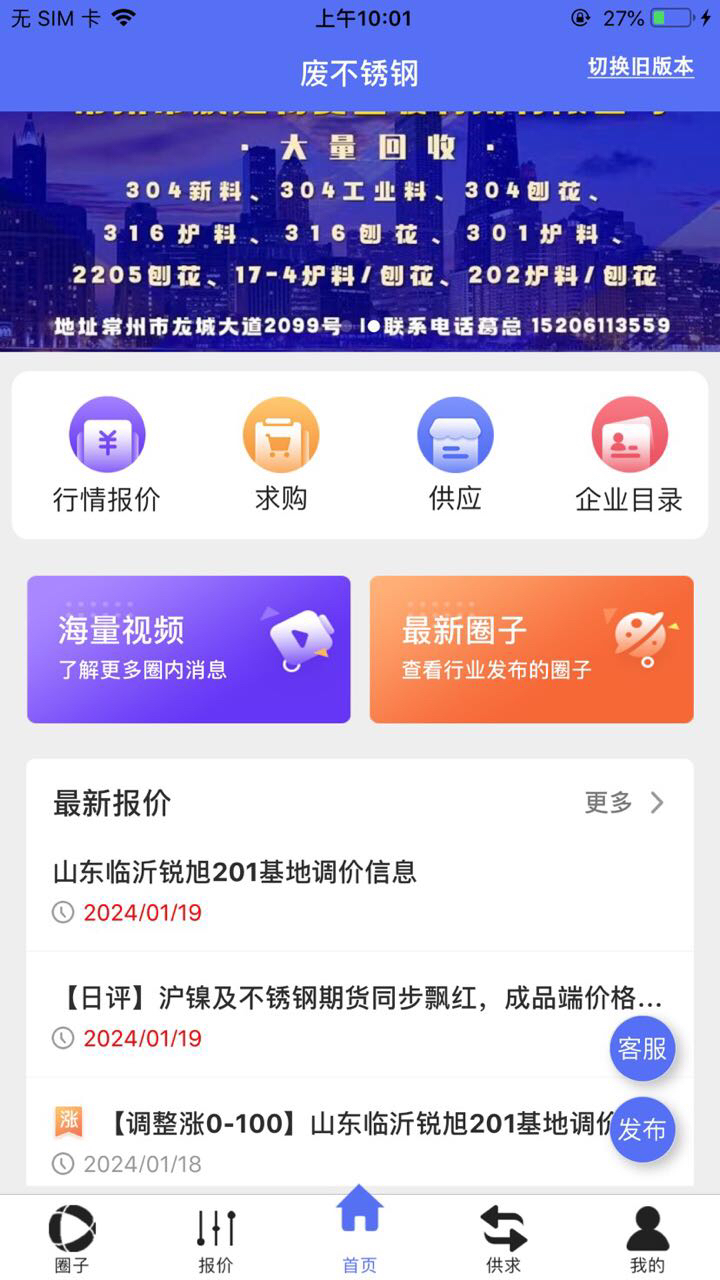
Task: Open the 最新圈子 circles card
Action: pyautogui.click(x=531, y=649)
